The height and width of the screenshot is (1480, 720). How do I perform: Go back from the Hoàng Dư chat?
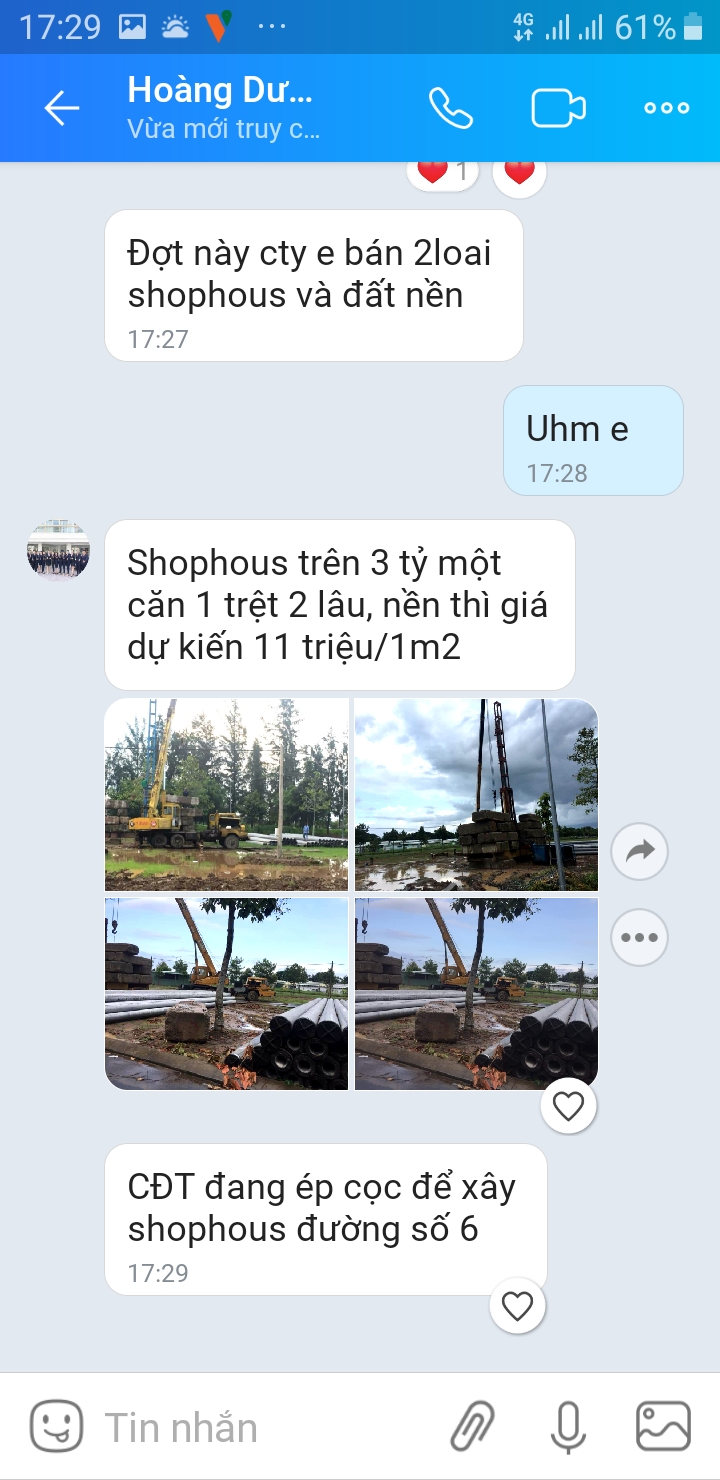(x=61, y=108)
